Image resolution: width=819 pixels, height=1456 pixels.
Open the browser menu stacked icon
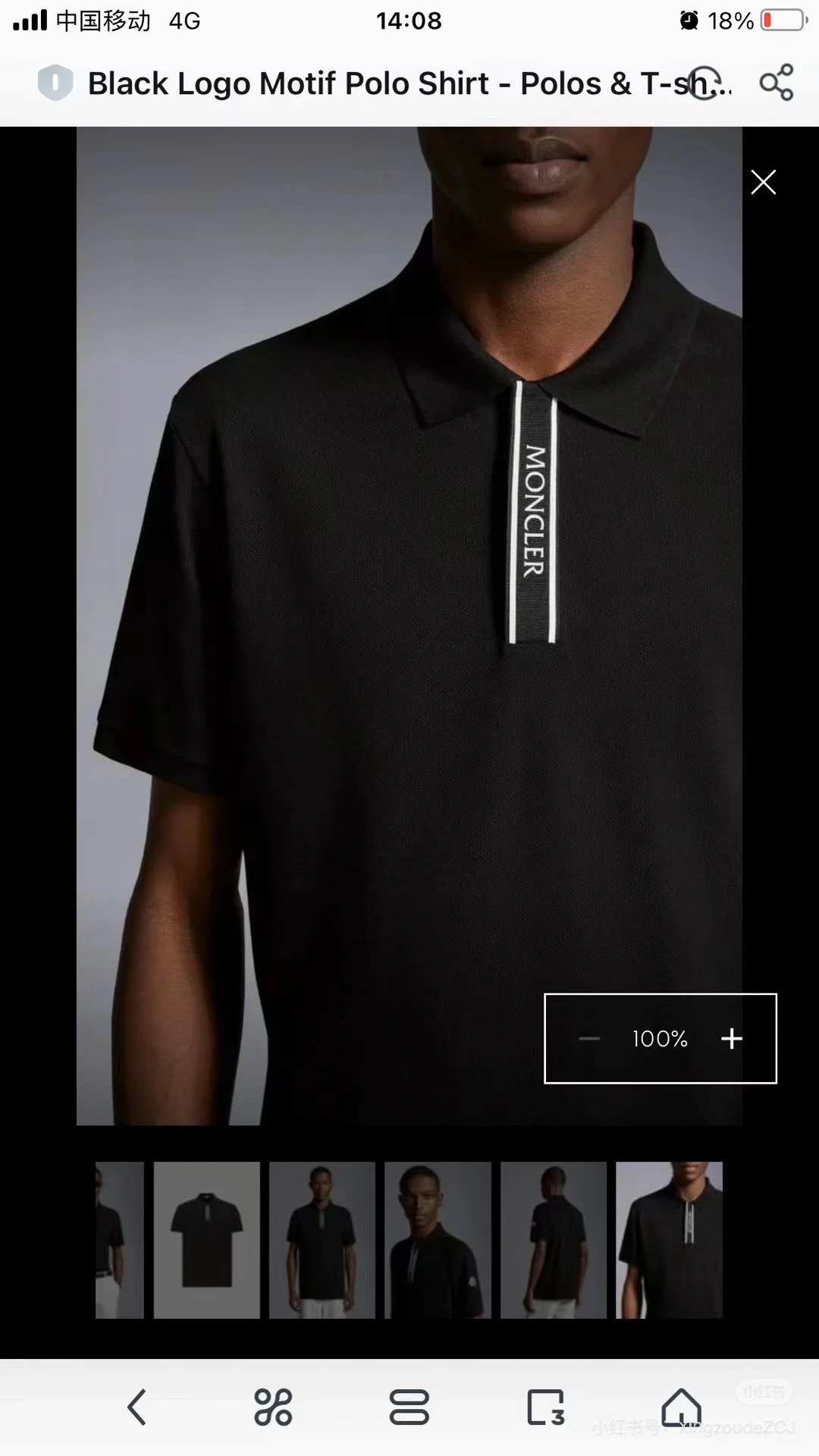[409, 1407]
